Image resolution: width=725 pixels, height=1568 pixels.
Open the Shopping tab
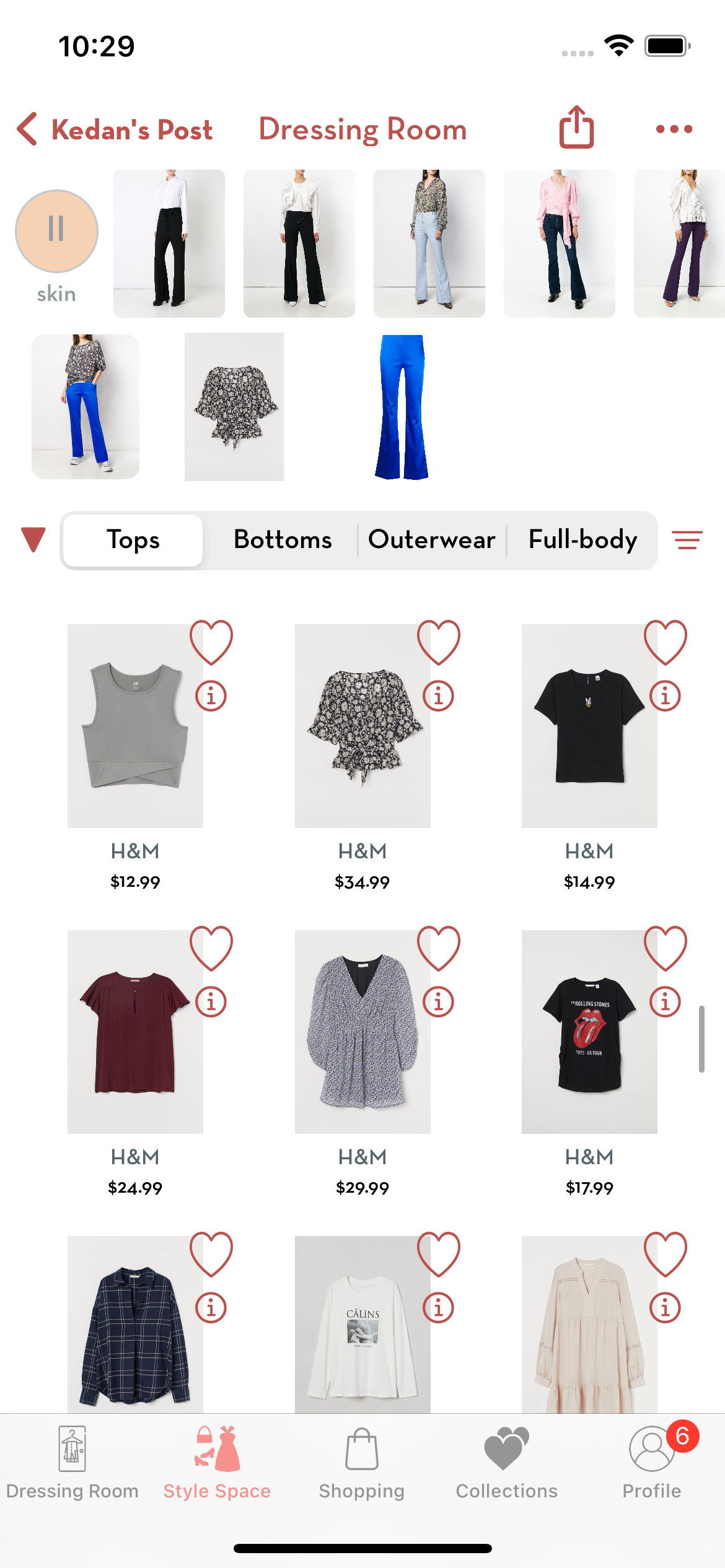[362, 1463]
